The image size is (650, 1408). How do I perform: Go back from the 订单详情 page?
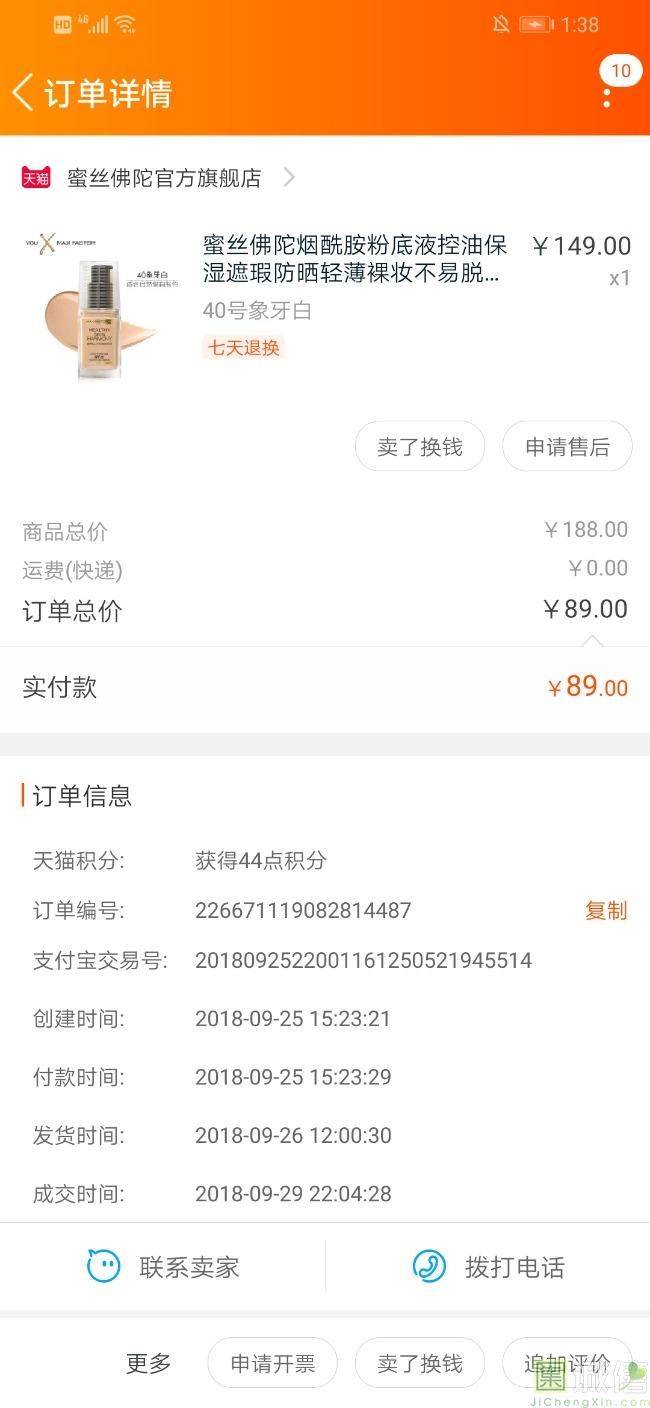pyautogui.click(x=24, y=93)
